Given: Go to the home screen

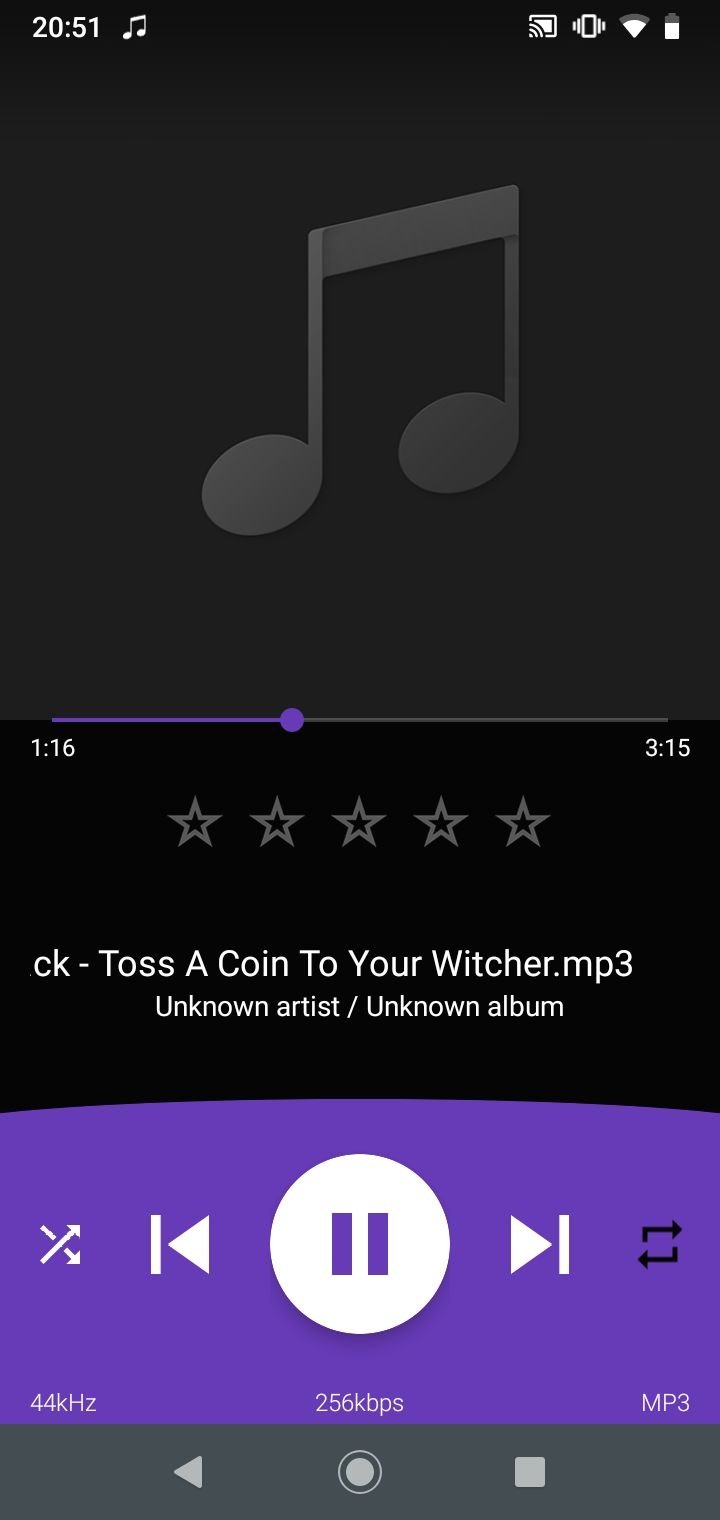Looking at the screenshot, I should coord(360,1472).
